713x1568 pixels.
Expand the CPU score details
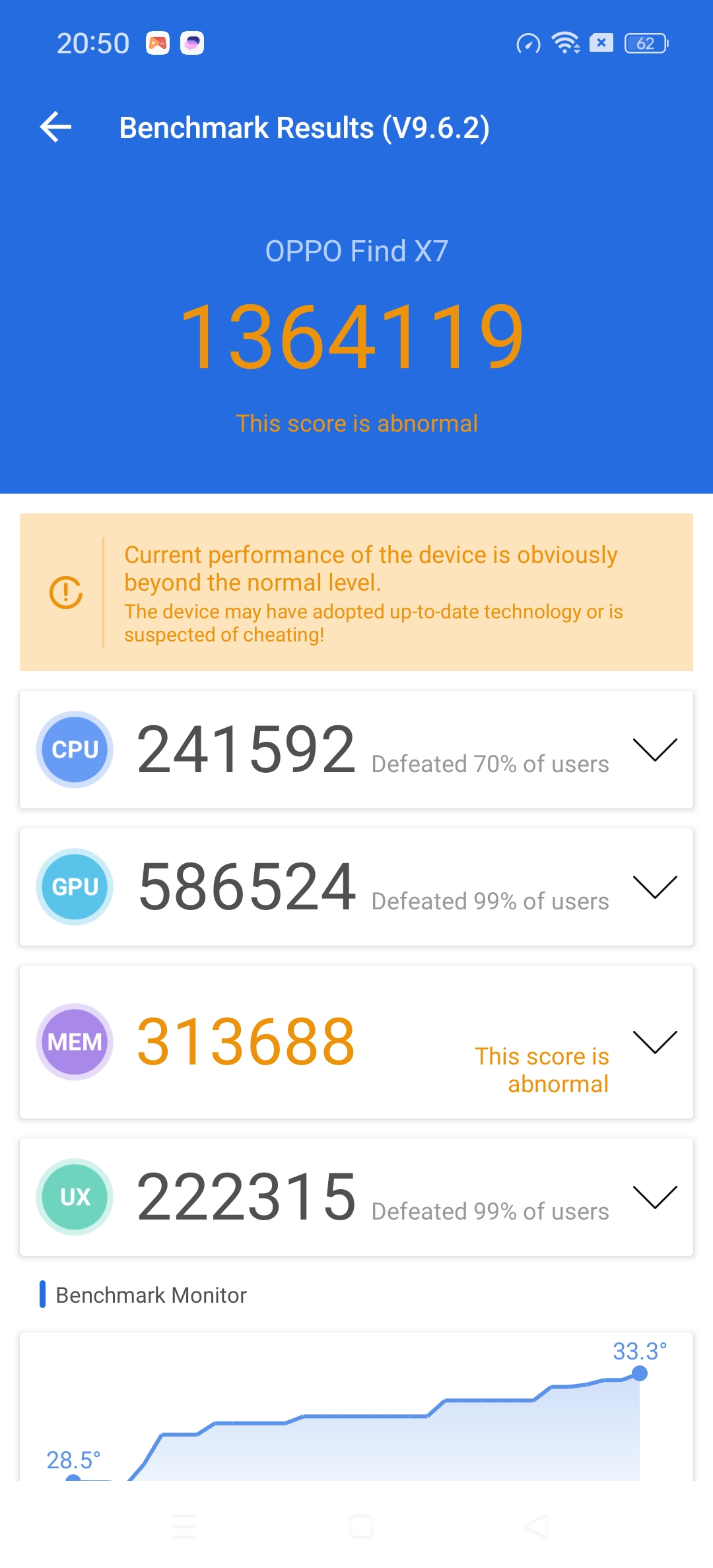pos(655,750)
